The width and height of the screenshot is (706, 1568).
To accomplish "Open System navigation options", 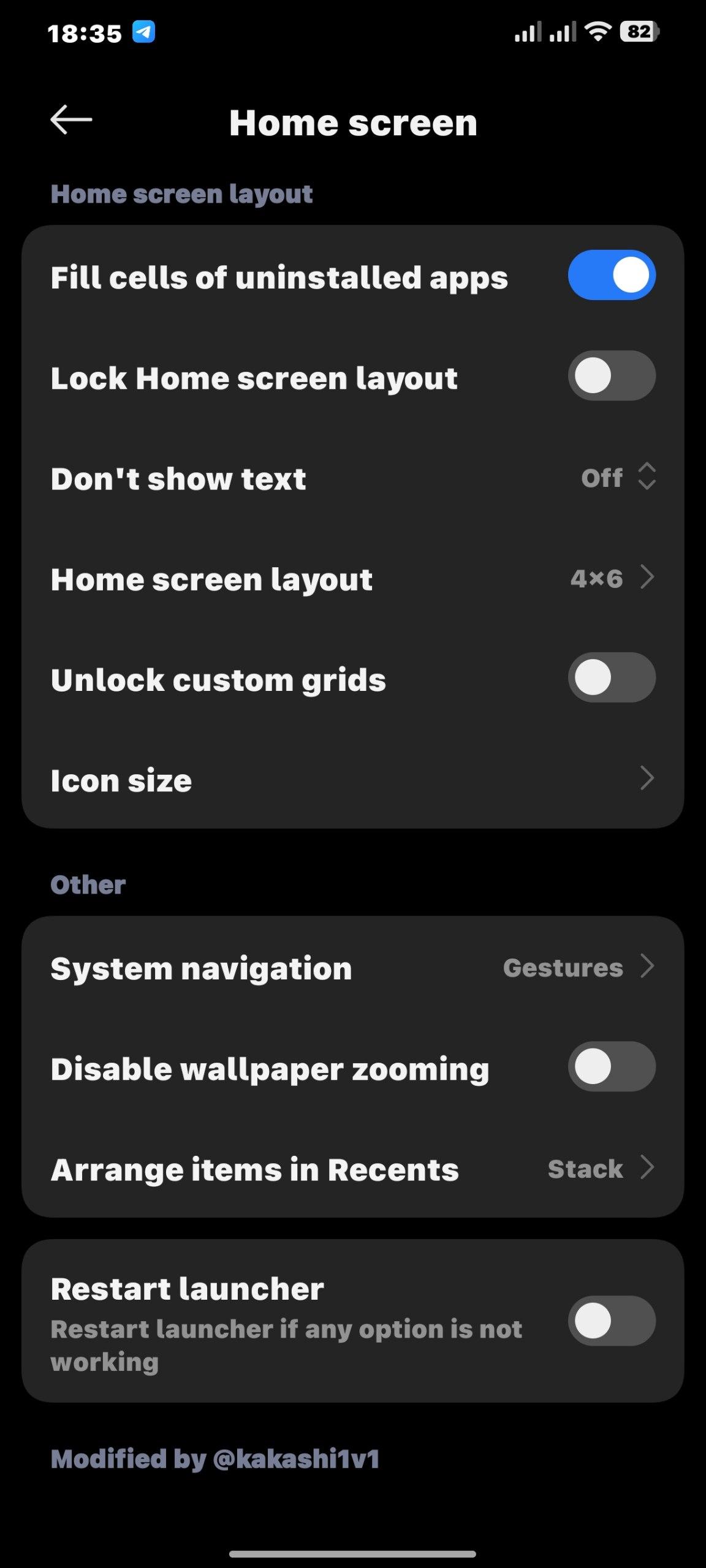I will tap(352, 968).
